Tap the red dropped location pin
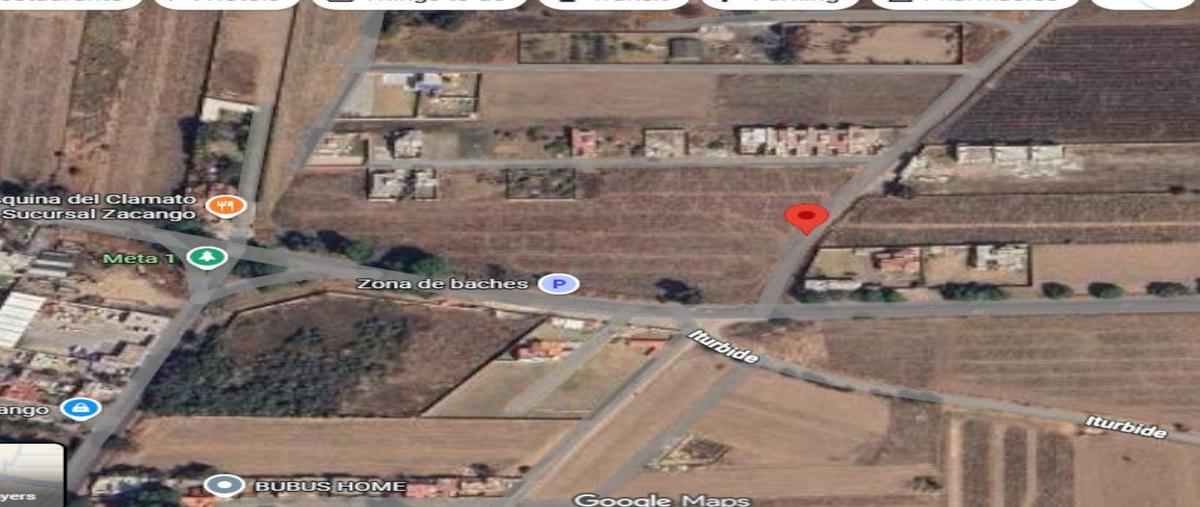Screen dimensions: 1200x507 coord(806,217)
